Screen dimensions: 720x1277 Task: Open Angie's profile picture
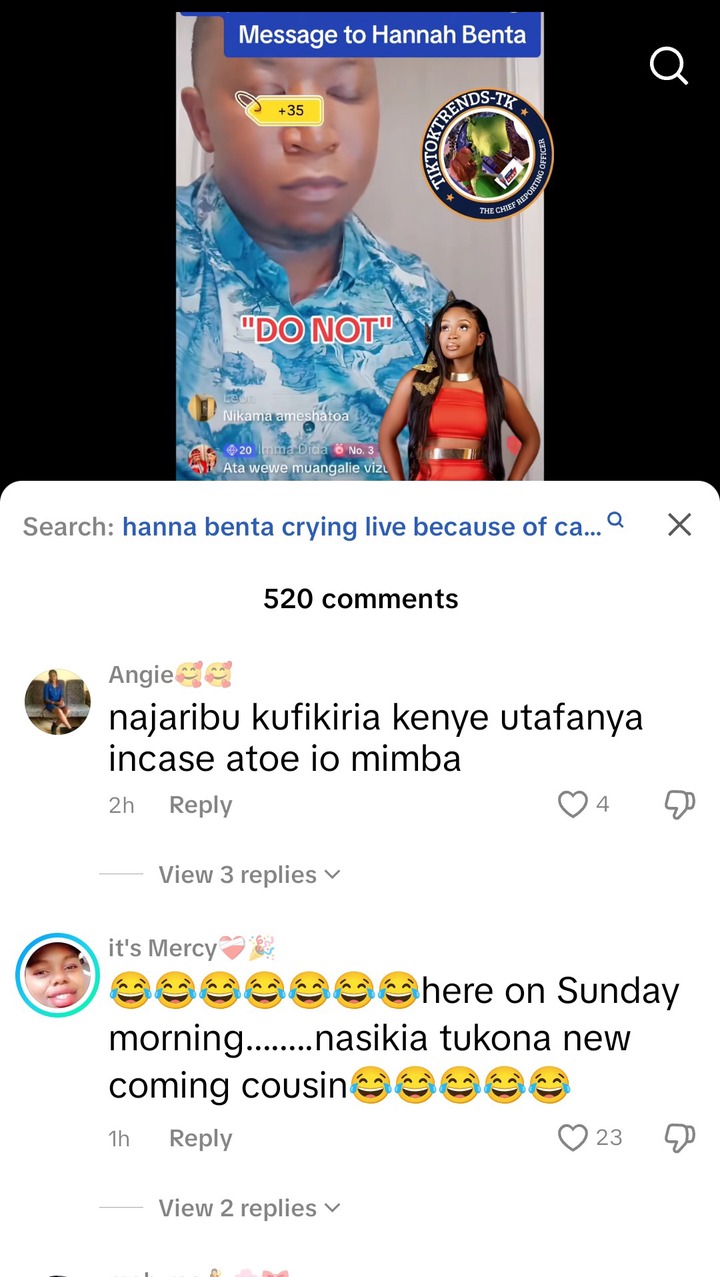58,702
